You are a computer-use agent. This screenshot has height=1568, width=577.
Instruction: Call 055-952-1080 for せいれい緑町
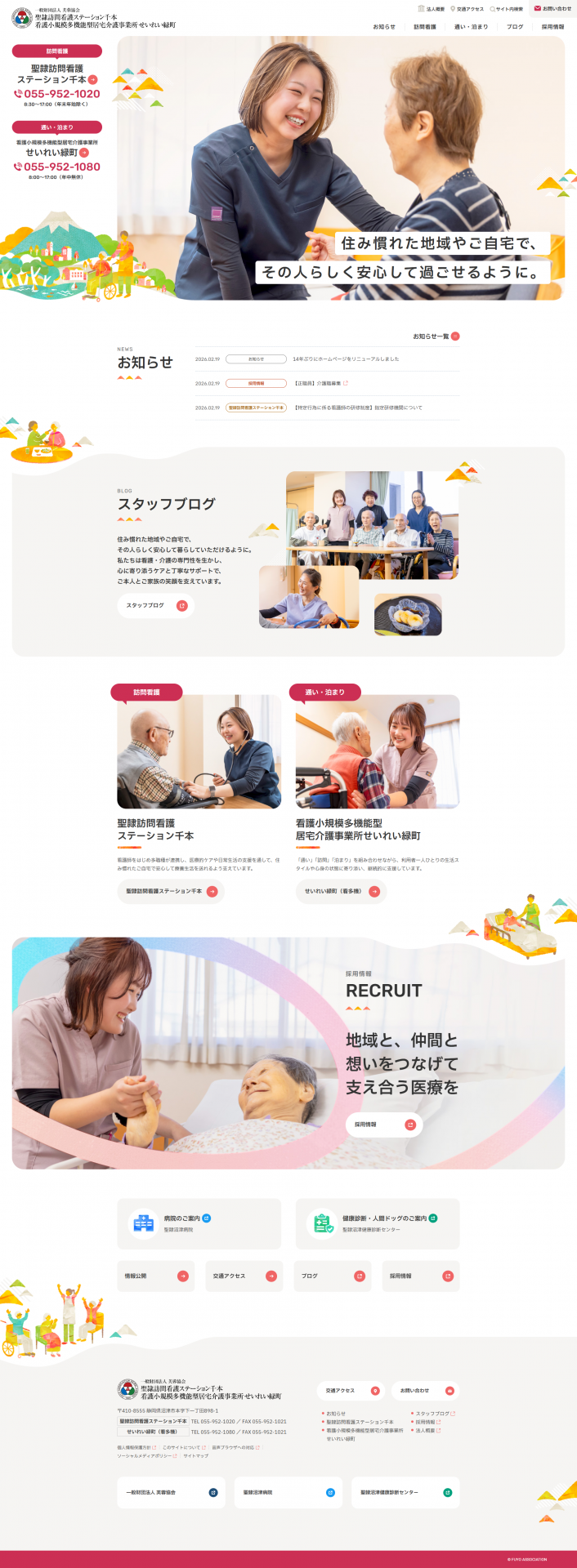(57, 167)
